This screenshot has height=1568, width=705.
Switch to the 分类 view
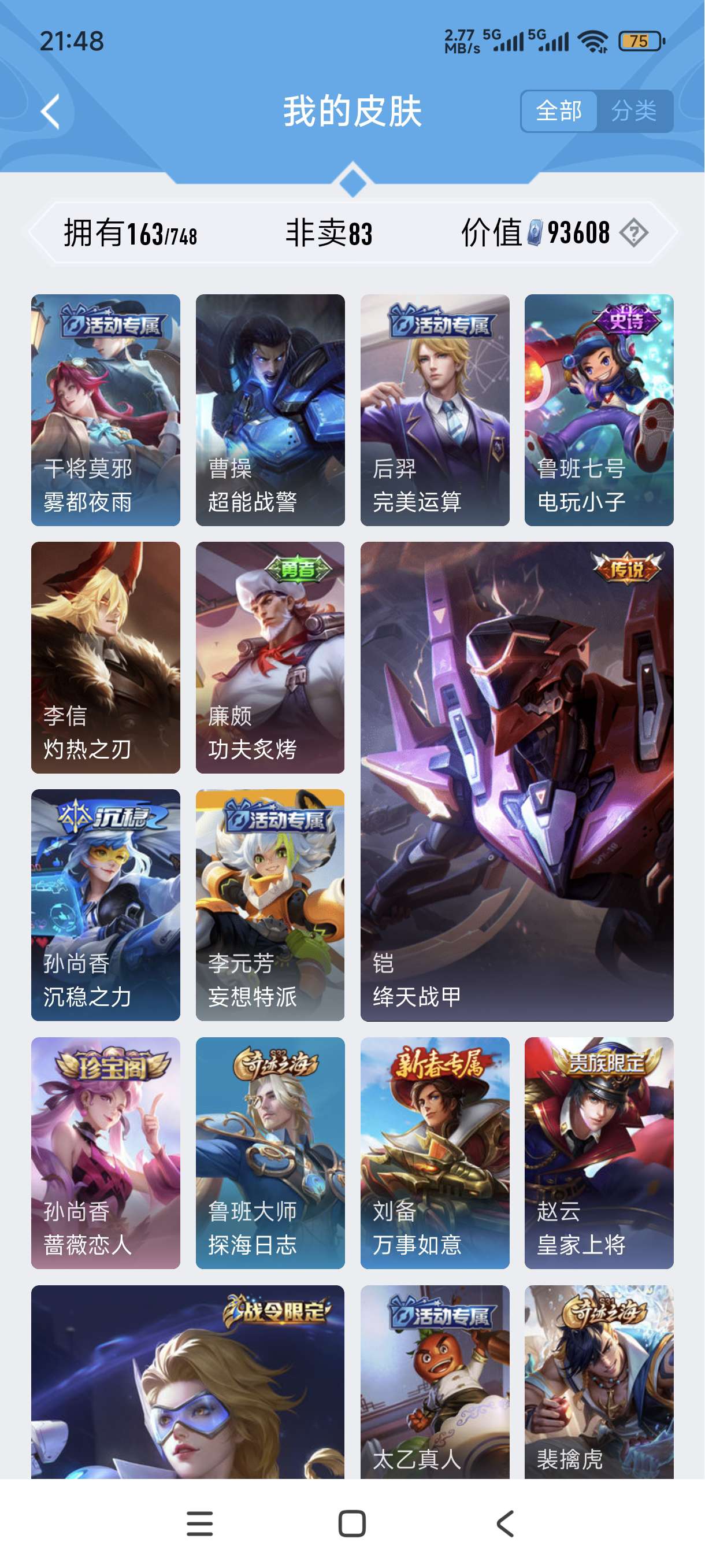pos(634,112)
